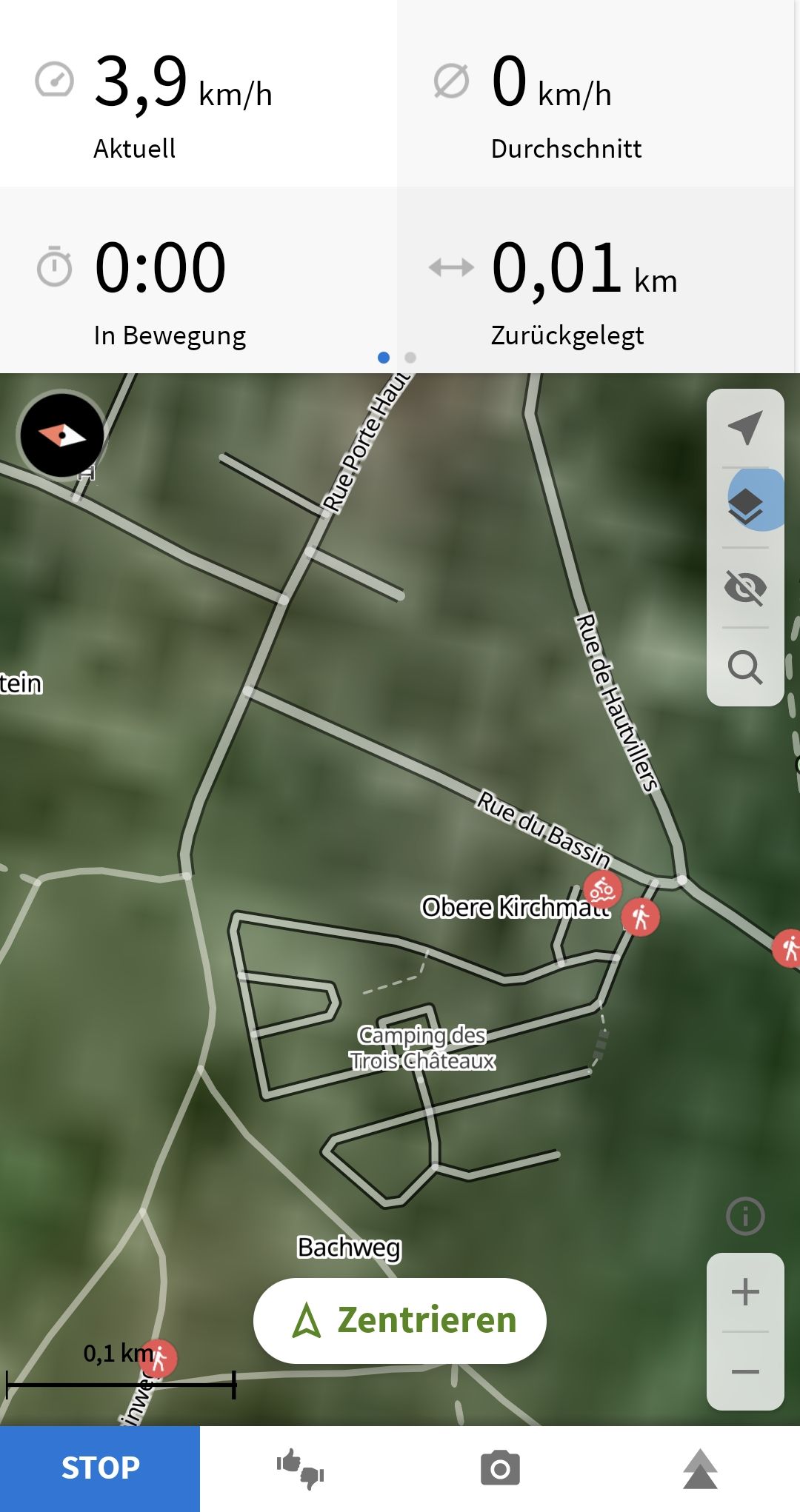Image resolution: width=800 pixels, height=1512 pixels.
Task: Select the cycling marker on Rue du Bassin
Action: 602,889
